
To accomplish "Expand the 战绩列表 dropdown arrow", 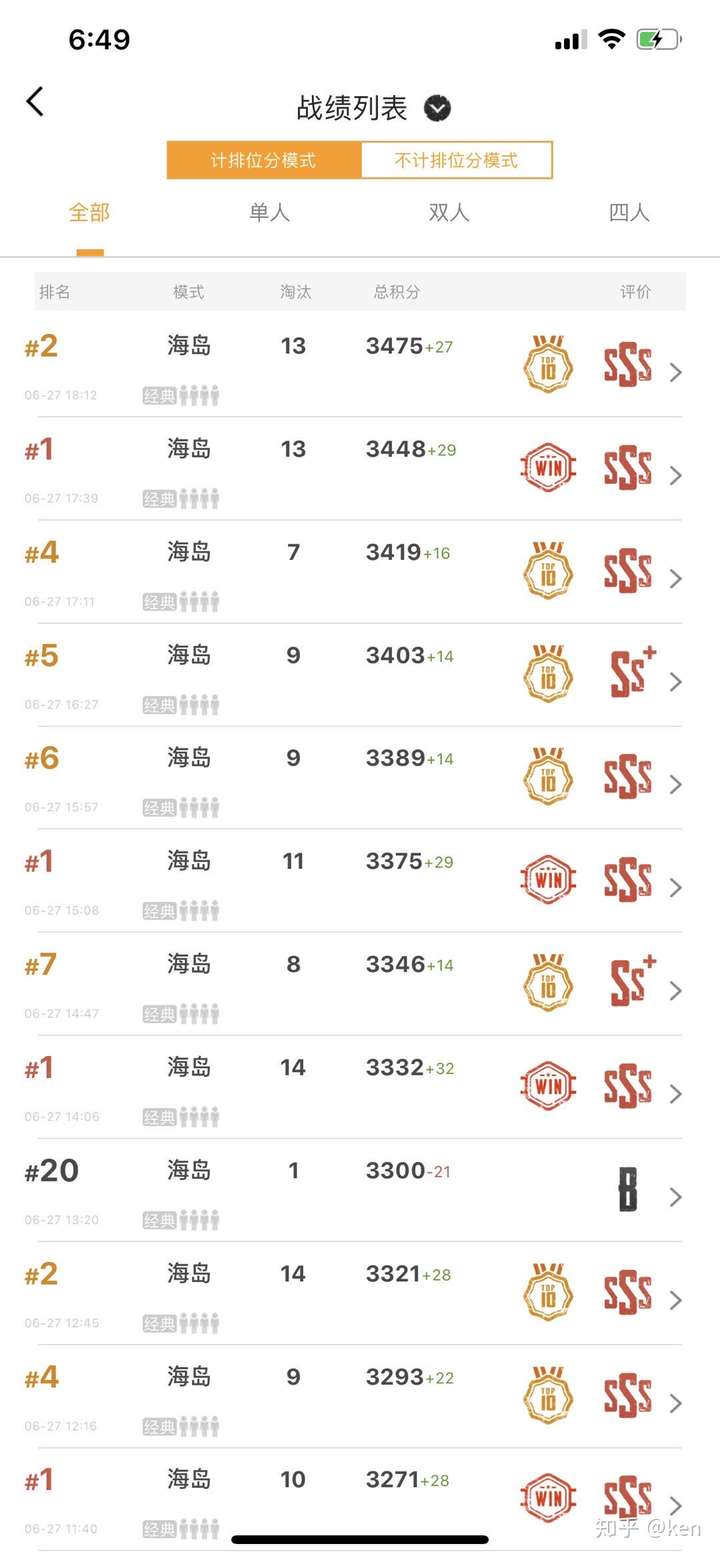I will pyautogui.click(x=437, y=108).
